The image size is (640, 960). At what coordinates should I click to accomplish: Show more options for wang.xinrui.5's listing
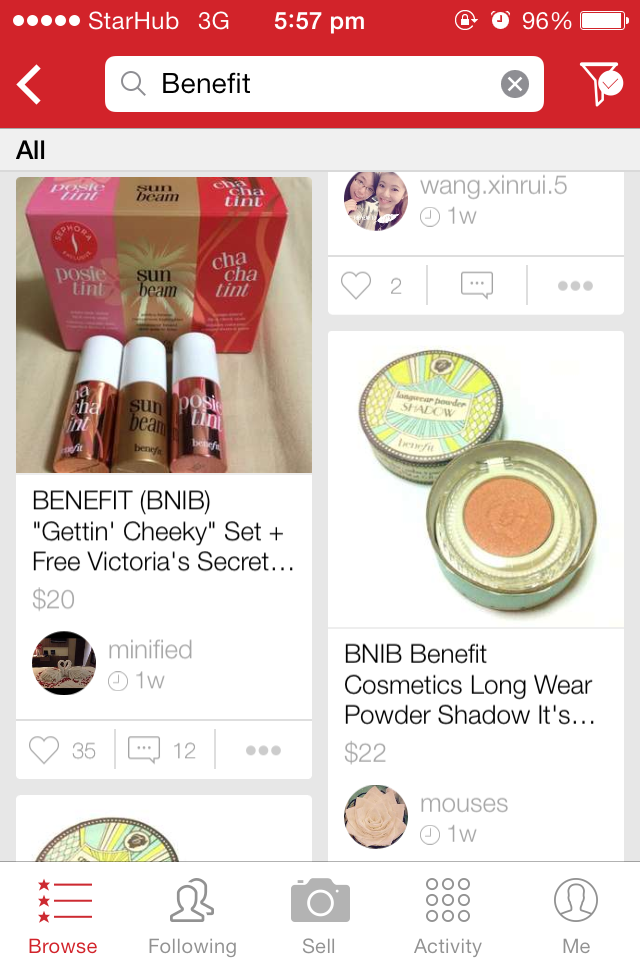[x=575, y=286]
